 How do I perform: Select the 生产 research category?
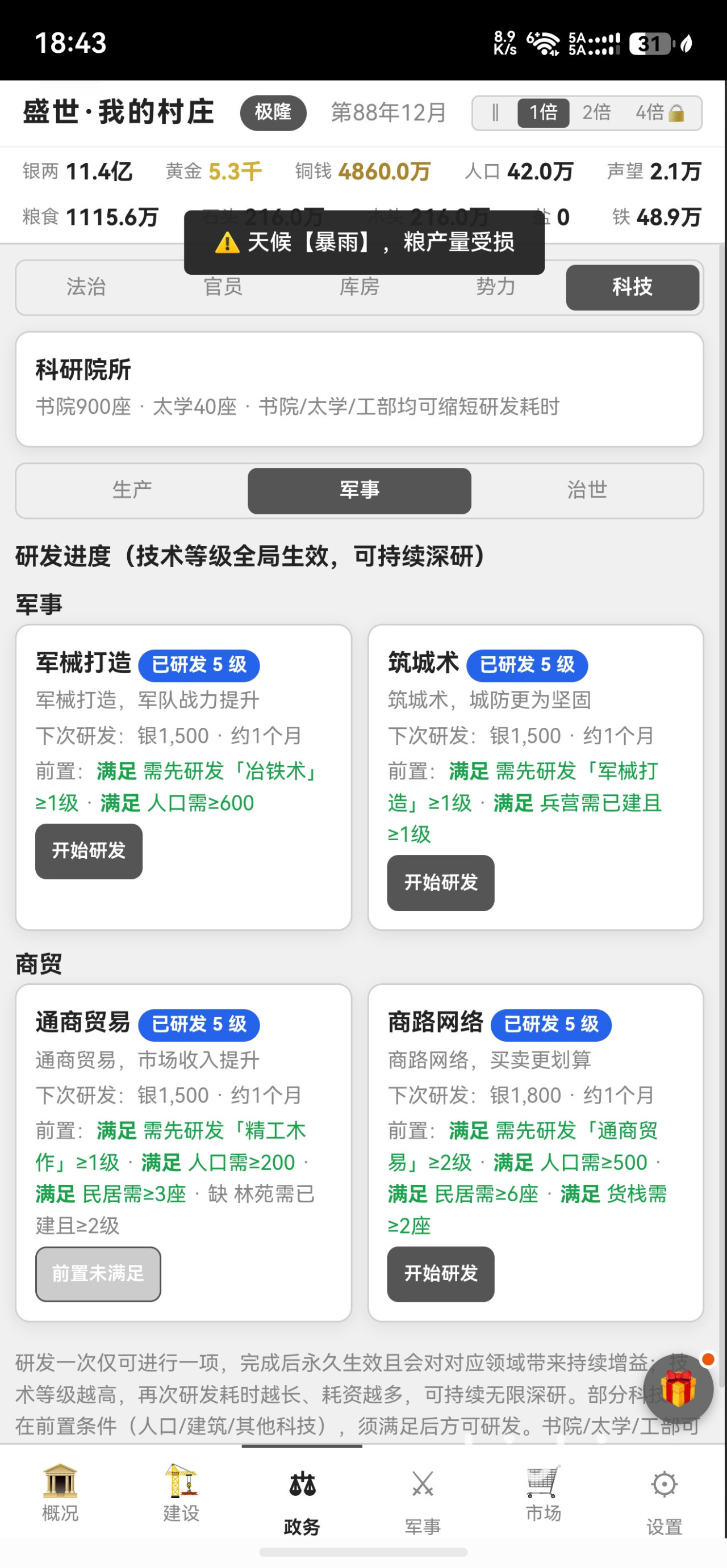pyautogui.click(x=132, y=490)
